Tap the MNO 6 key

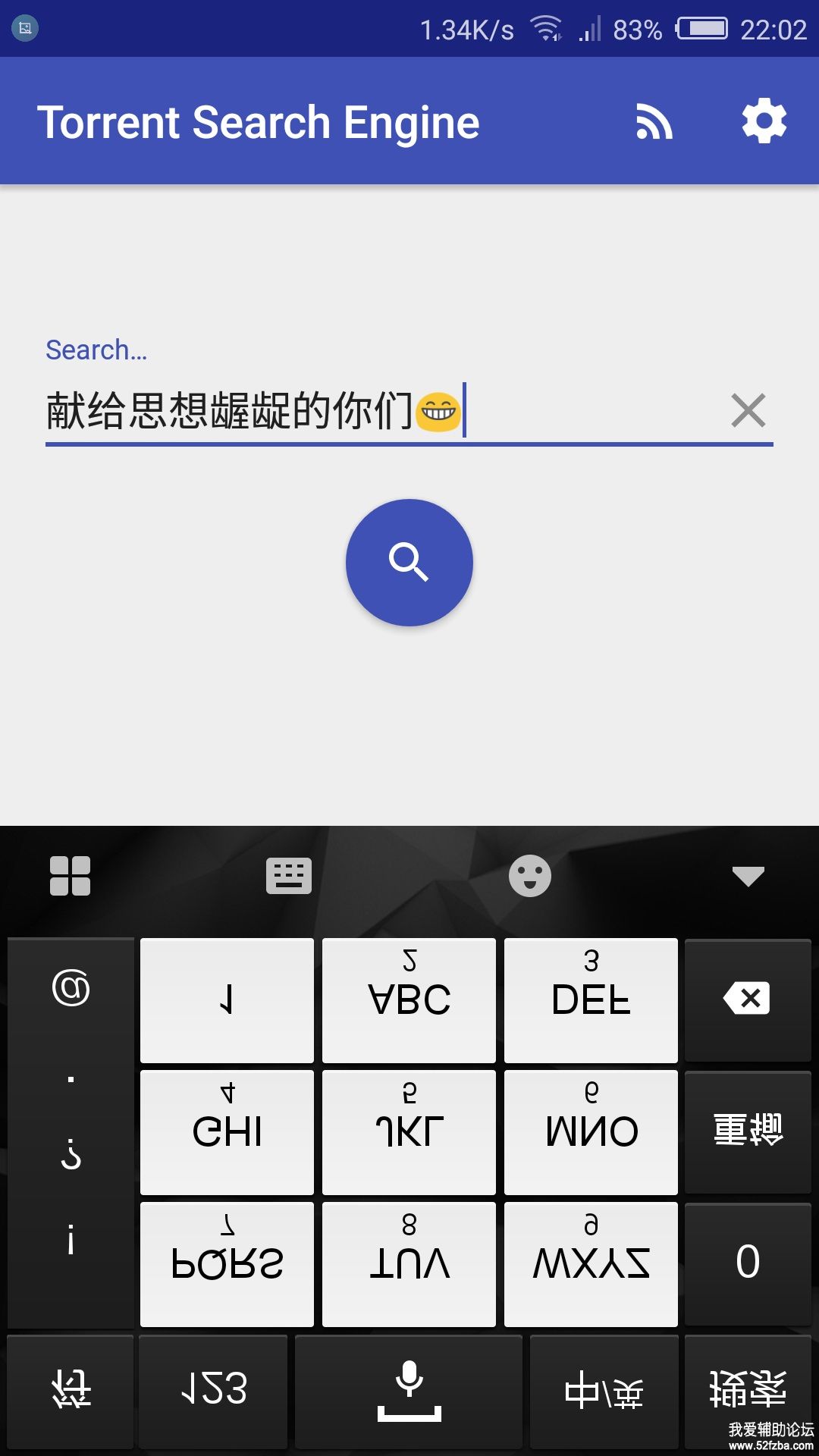click(591, 1131)
